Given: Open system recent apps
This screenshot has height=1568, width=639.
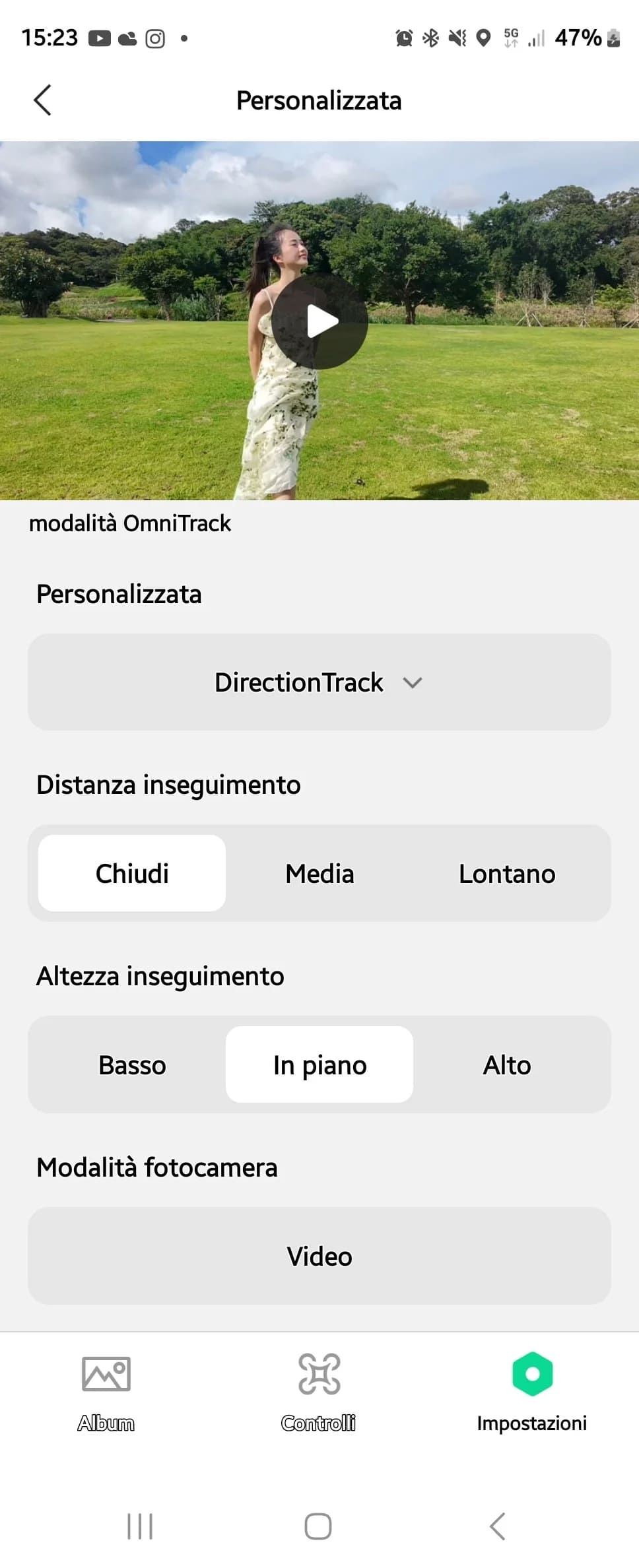Looking at the screenshot, I should coord(140,1526).
